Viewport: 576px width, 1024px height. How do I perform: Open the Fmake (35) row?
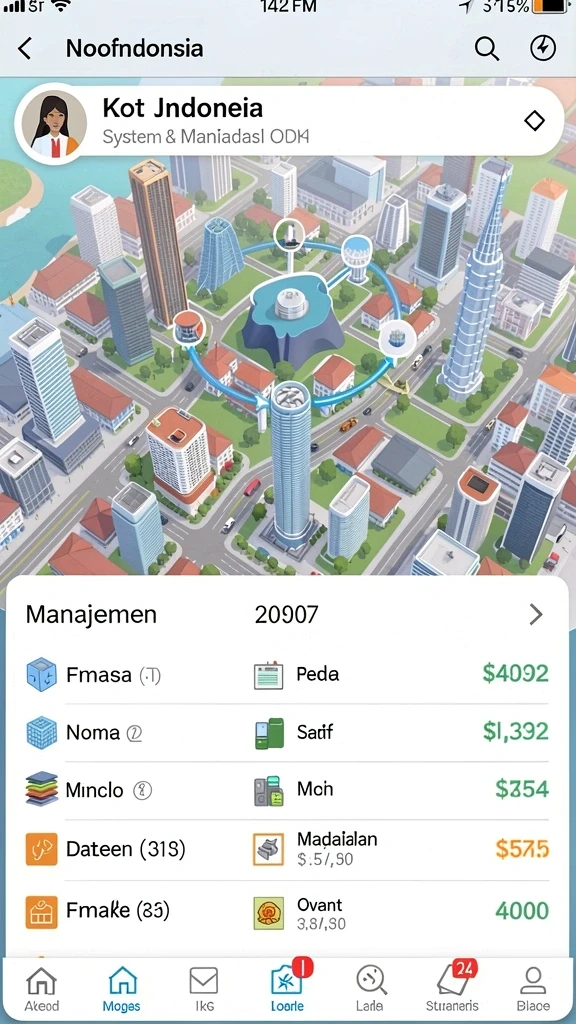point(287,912)
